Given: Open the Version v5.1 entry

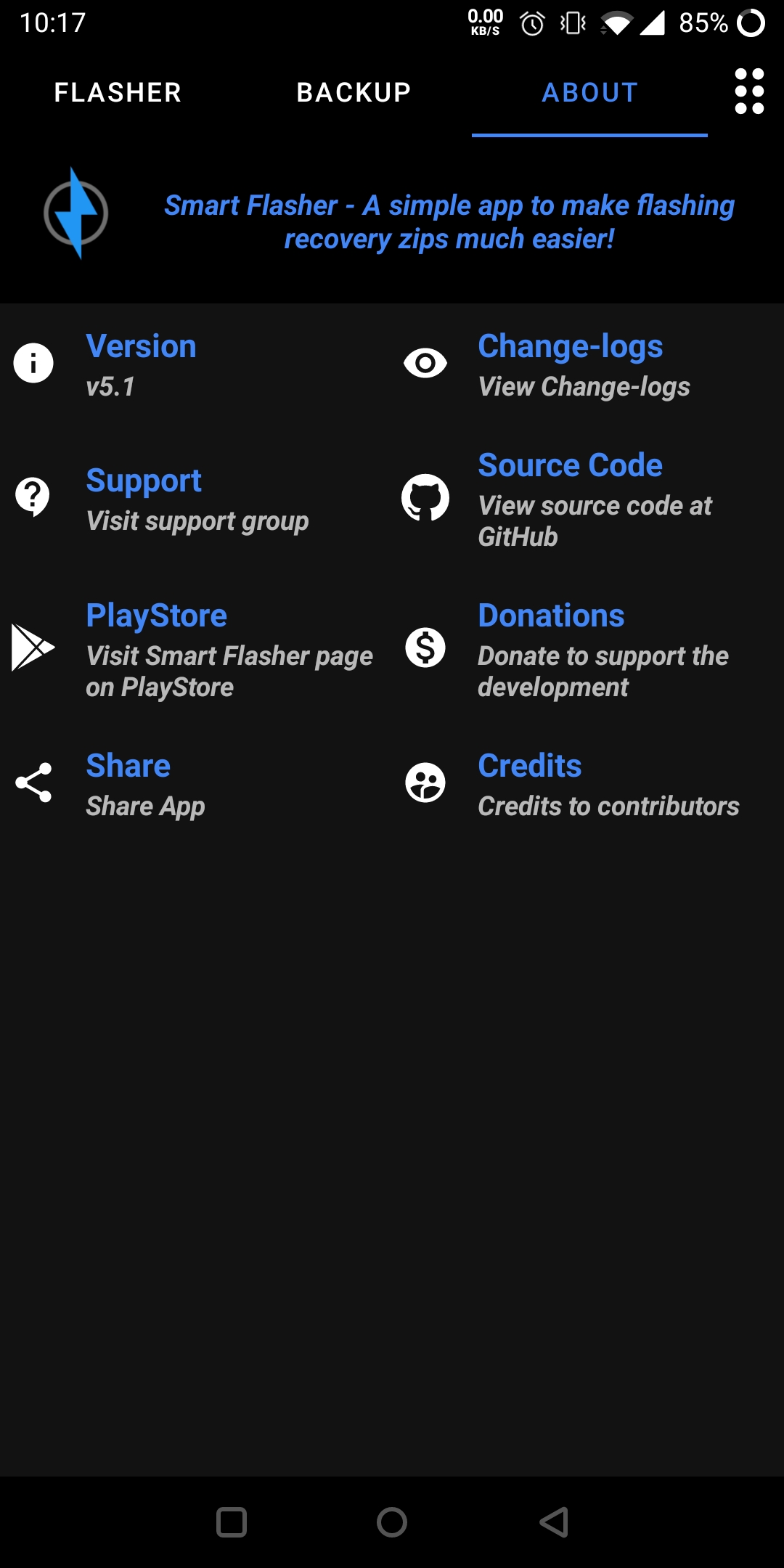Looking at the screenshot, I should click(x=196, y=365).
